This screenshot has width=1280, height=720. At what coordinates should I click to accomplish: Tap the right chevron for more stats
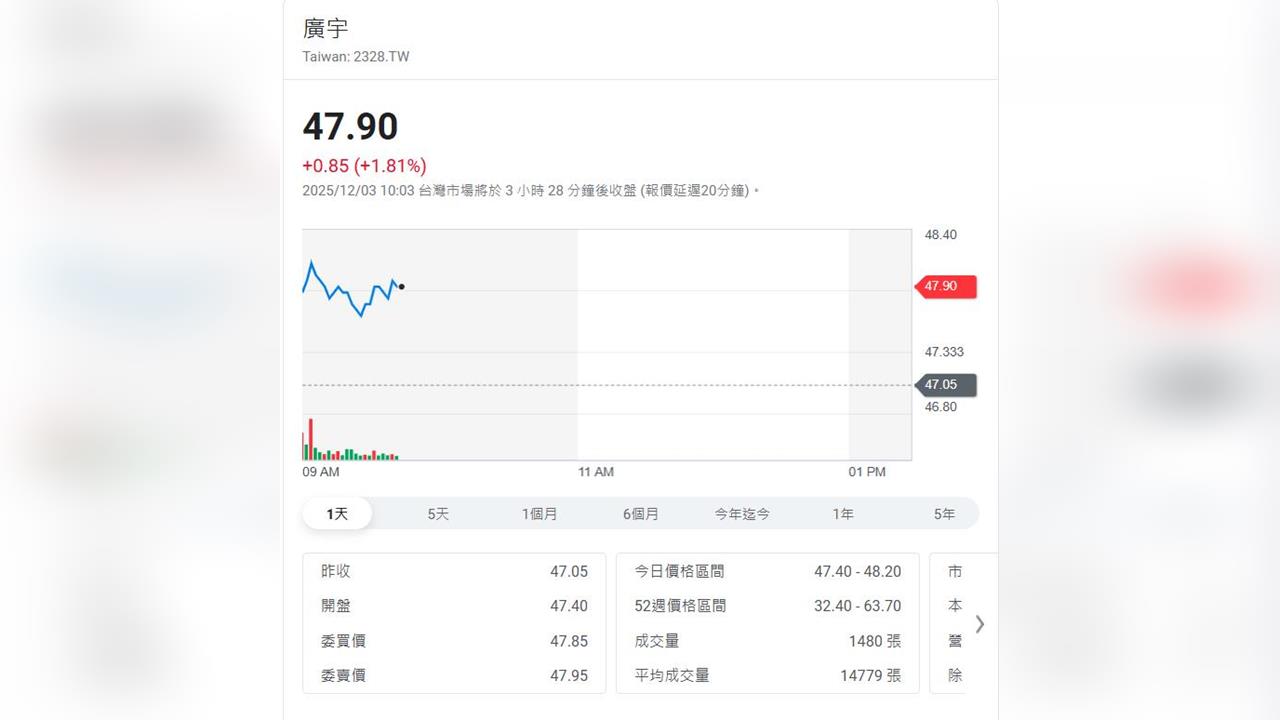[980, 624]
